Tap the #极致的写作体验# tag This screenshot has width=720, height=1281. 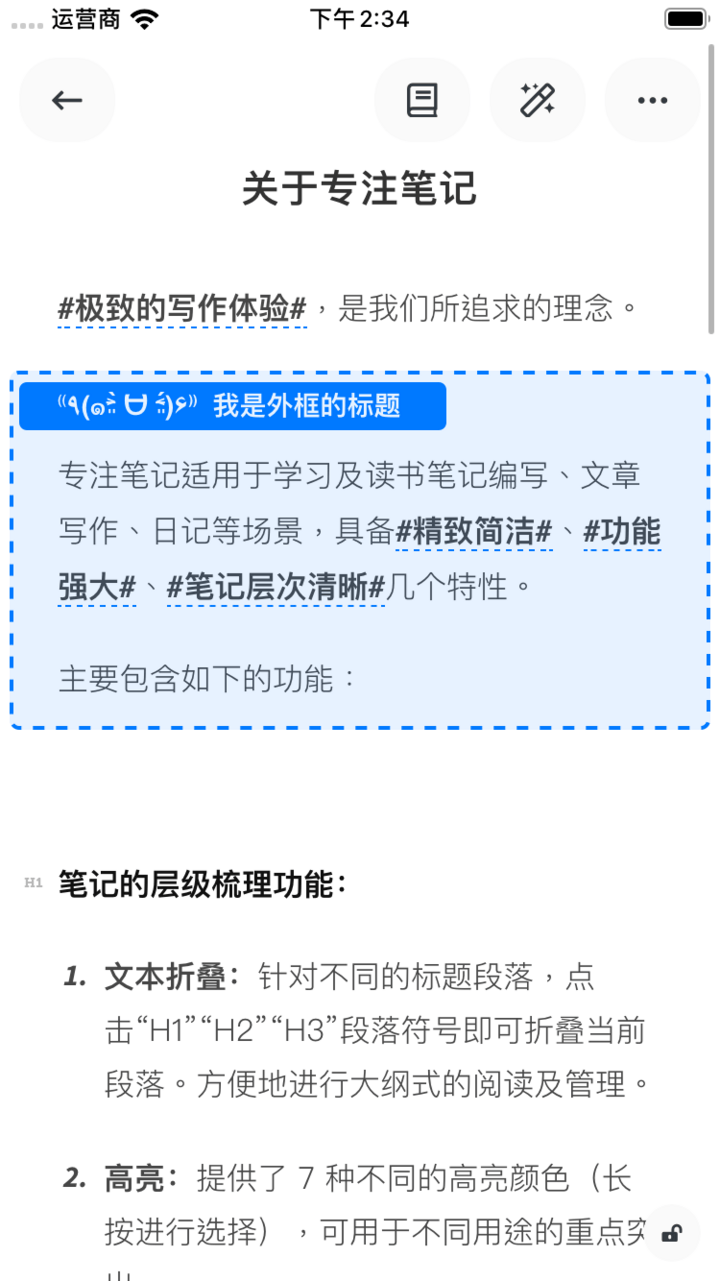click(182, 309)
